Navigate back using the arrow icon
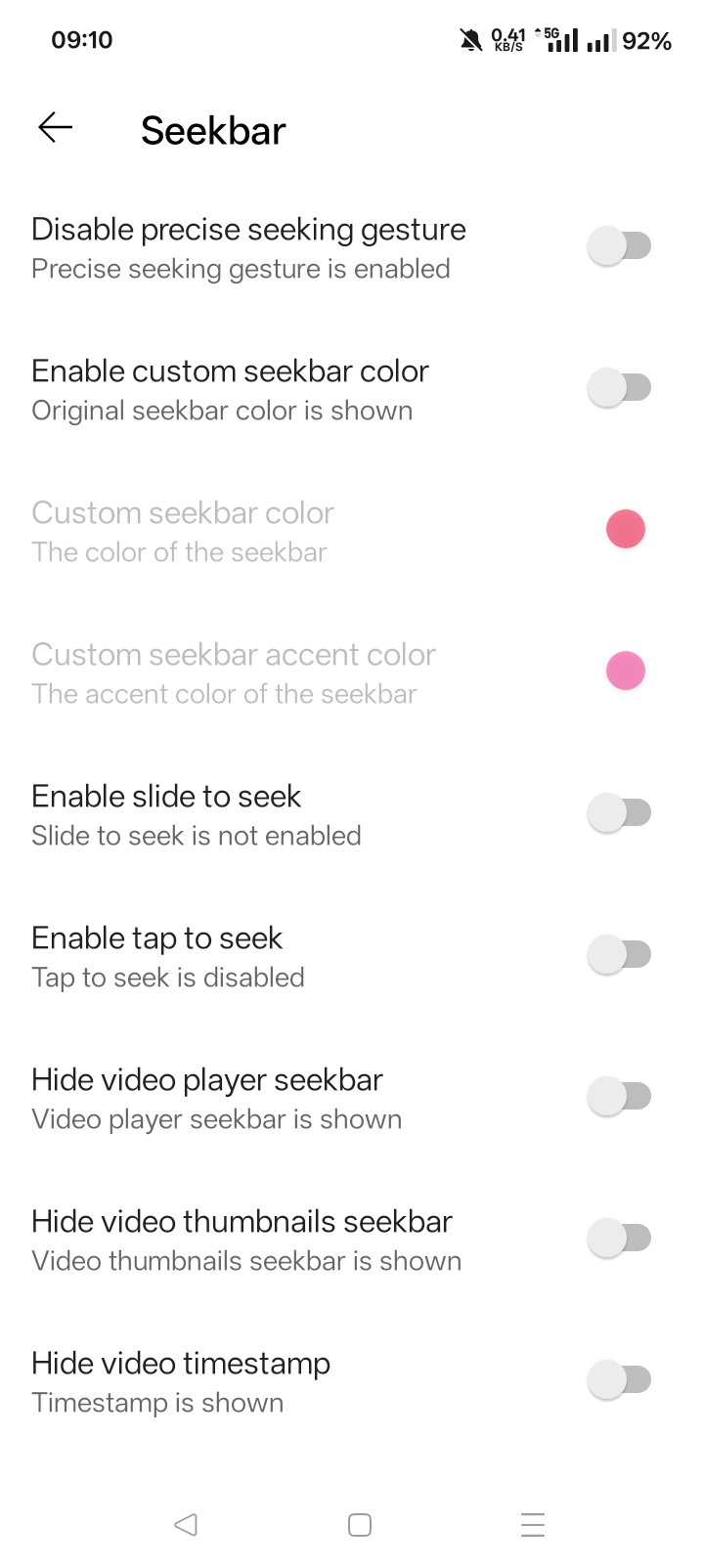This screenshot has height=1568, width=704. point(54,127)
